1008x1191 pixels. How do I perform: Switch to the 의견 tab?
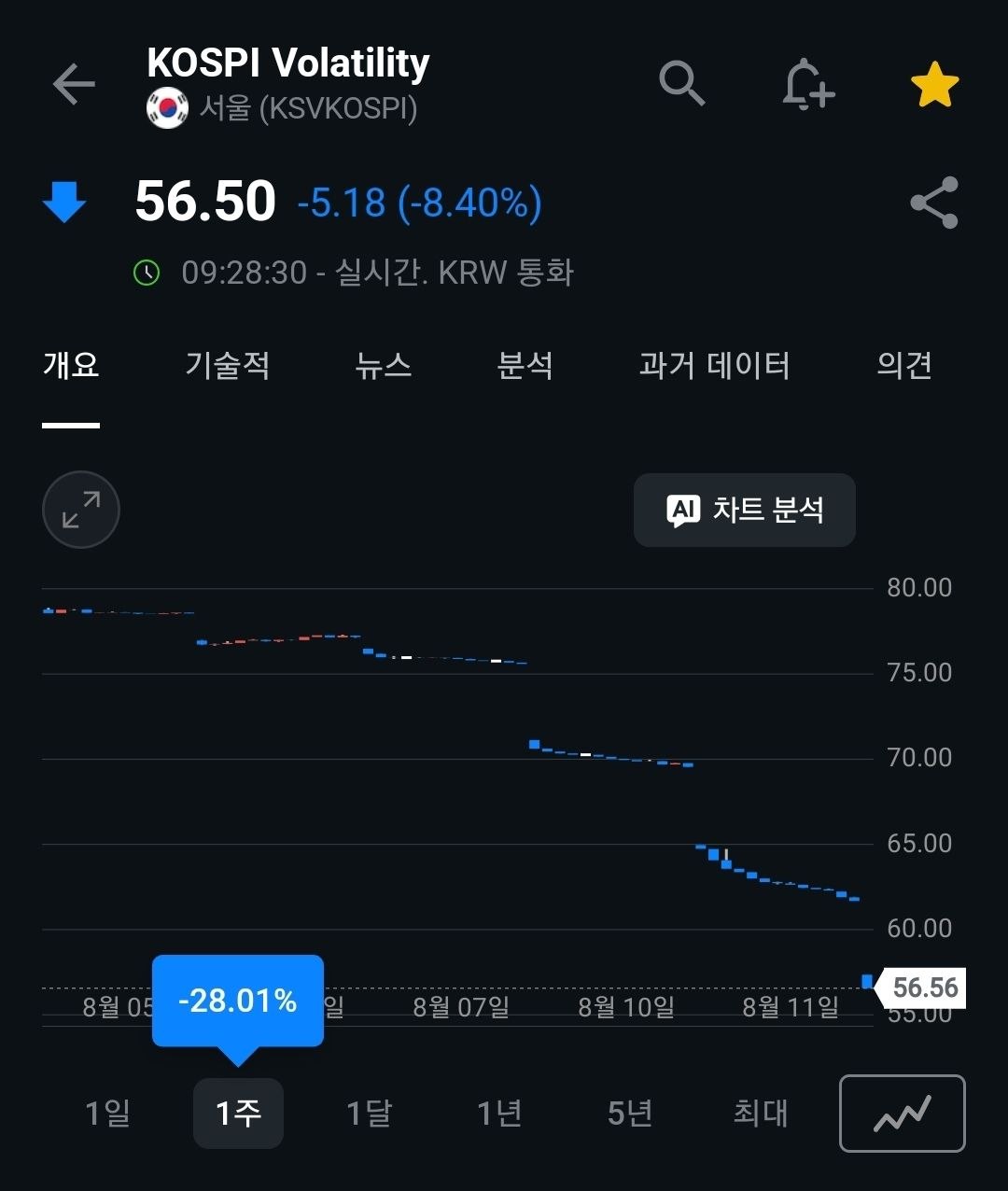pos(904,365)
